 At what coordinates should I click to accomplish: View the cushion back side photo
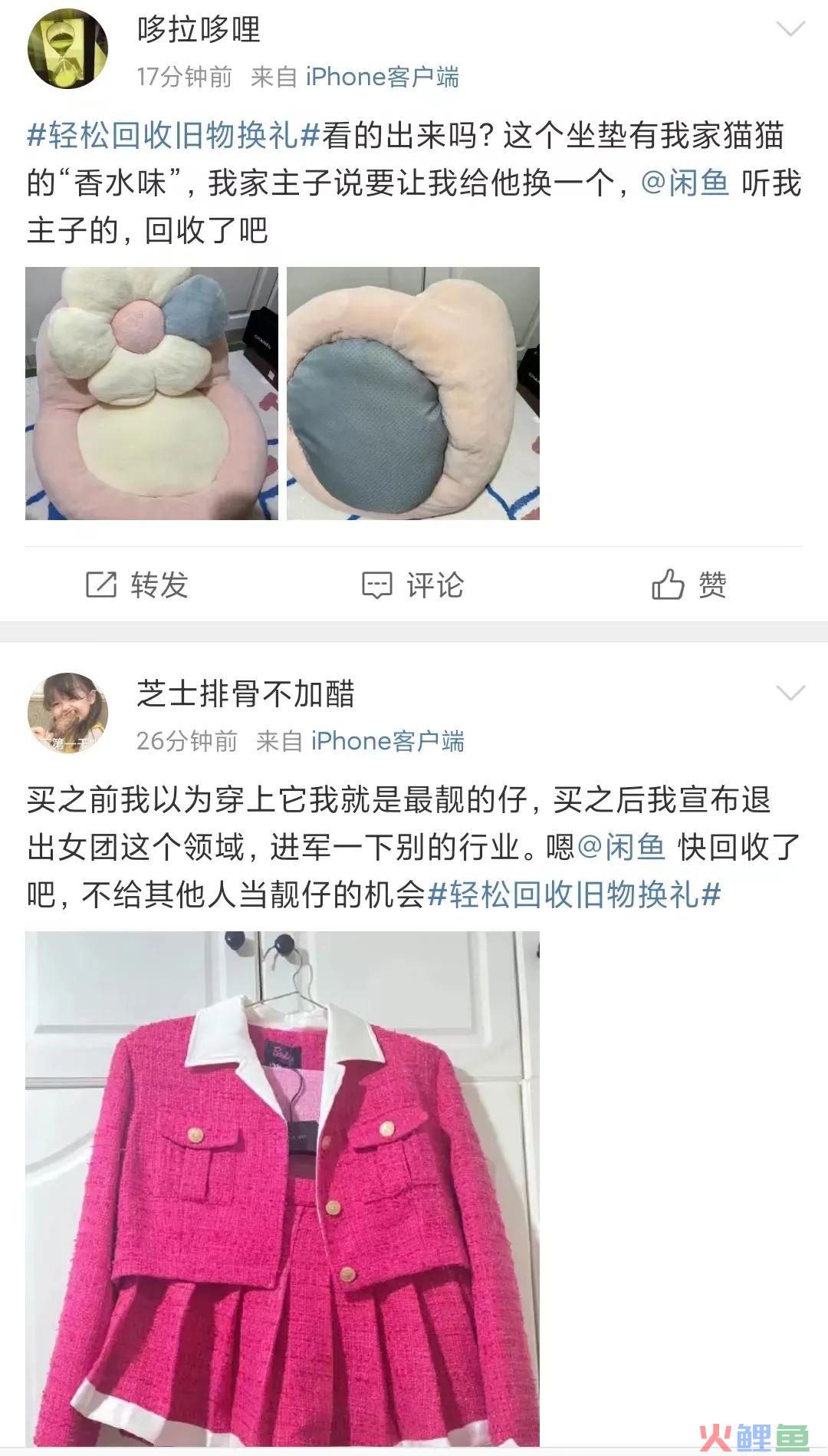tap(413, 394)
